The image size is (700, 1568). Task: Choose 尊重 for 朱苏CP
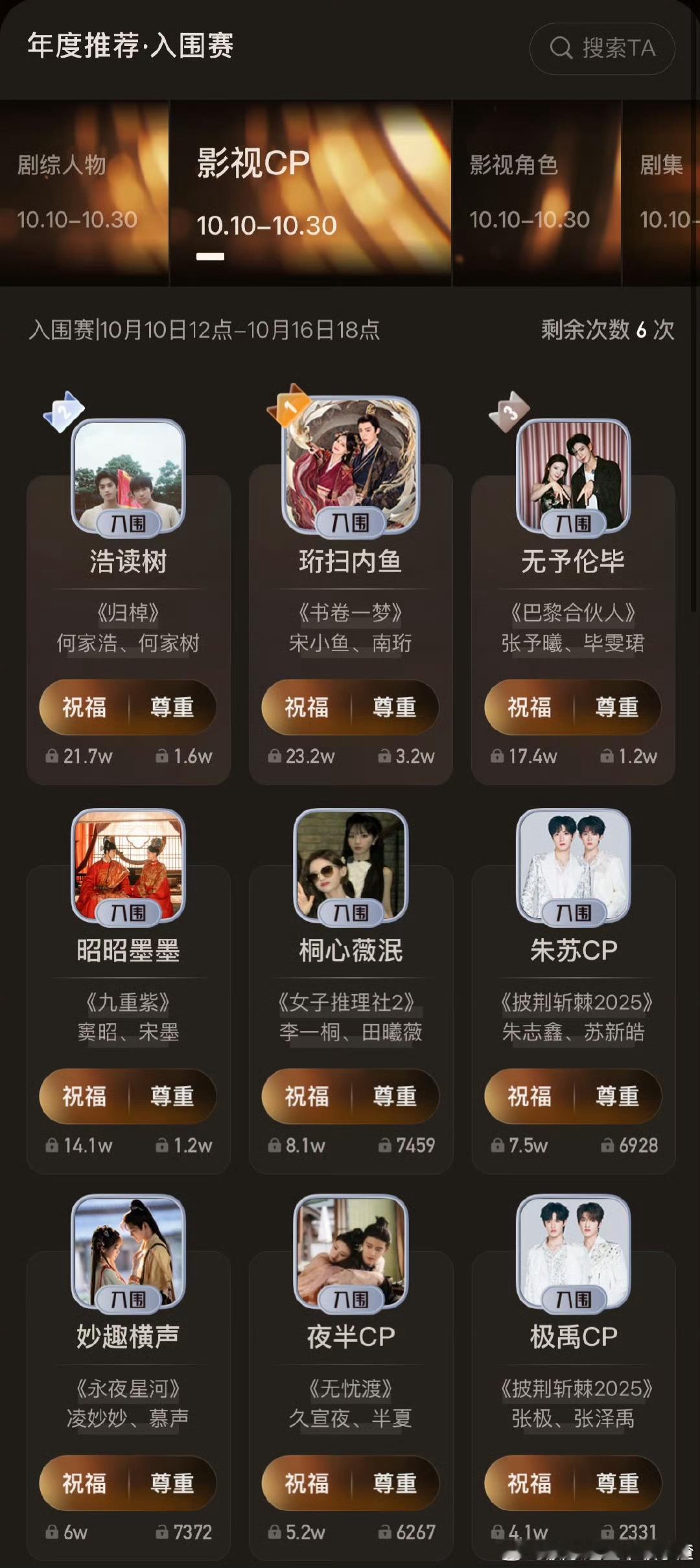(617, 1096)
